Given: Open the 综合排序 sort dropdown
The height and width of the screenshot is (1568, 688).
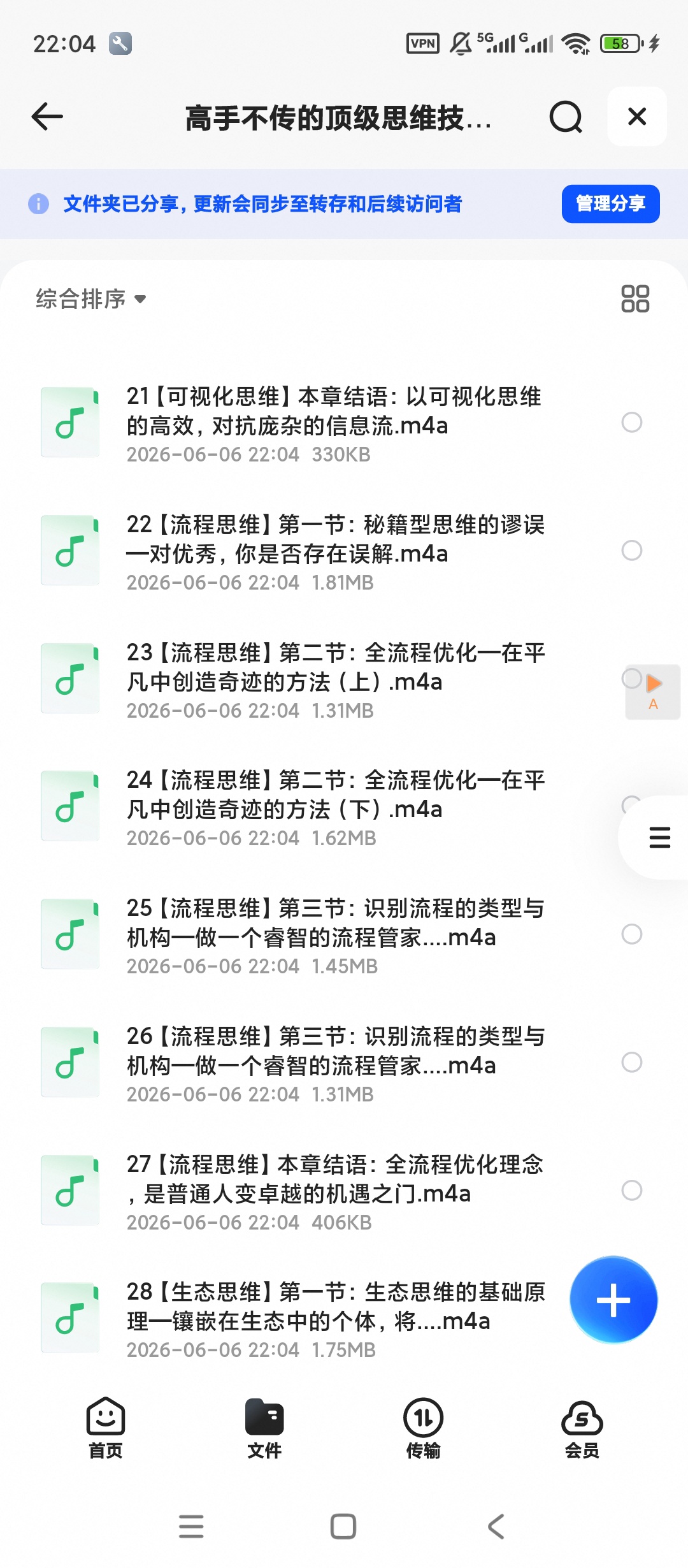Looking at the screenshot, I should click(x=90, y=299).
